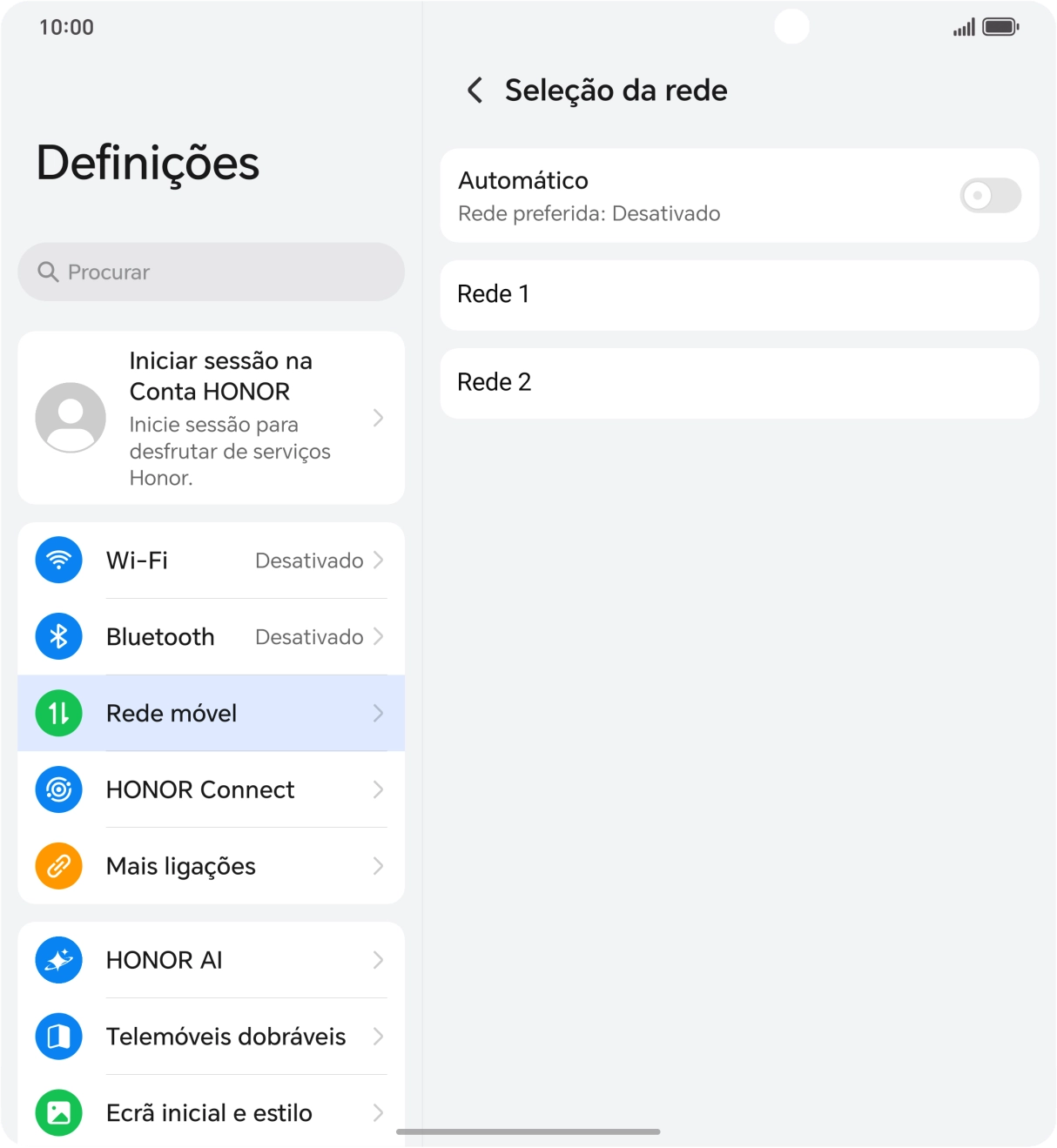Viewport: 1057px width, 1148px height.
Task: Expand the Wi-Fi settings chevron
Action: pyautogui.click(x=378, y=560)
